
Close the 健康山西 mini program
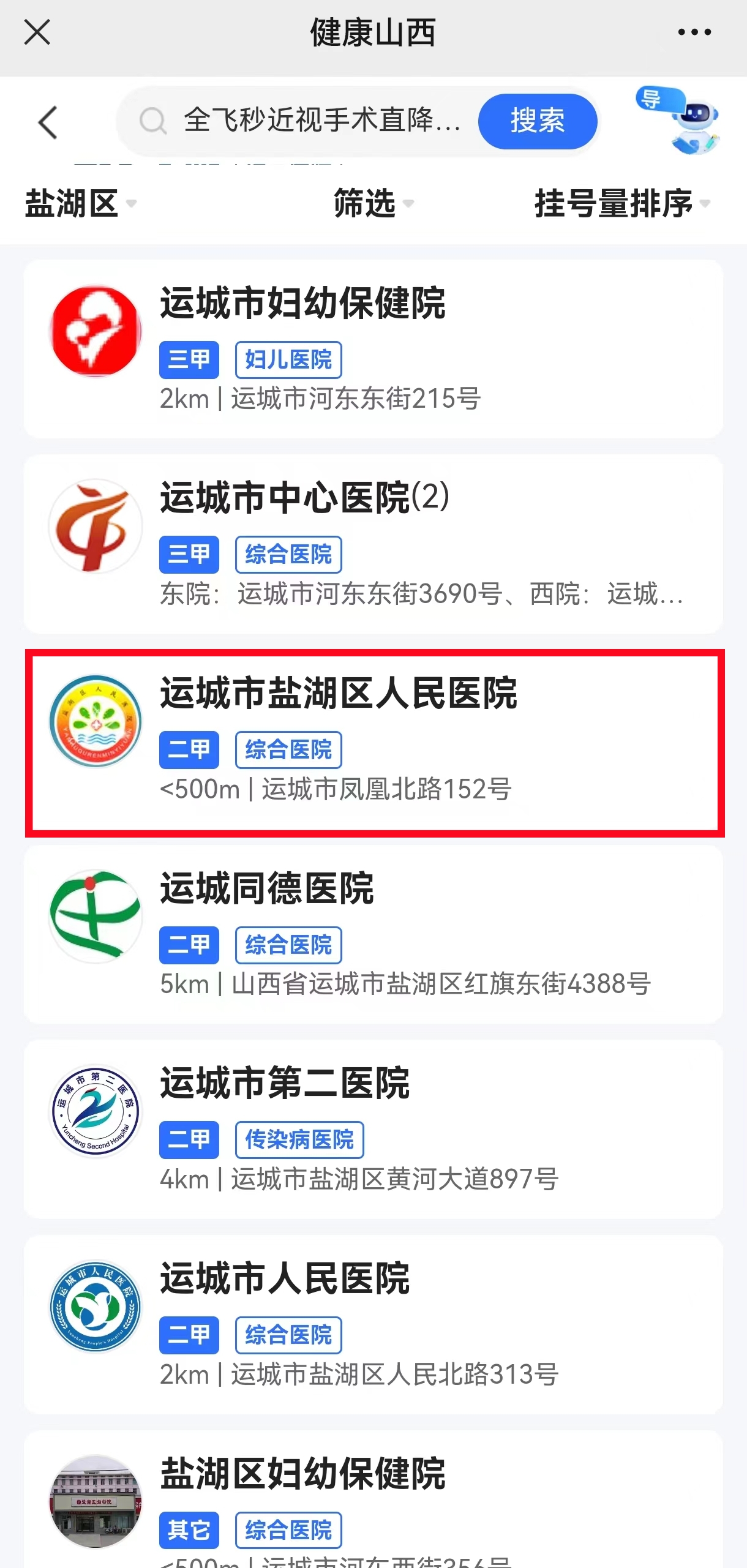[37, 32]
